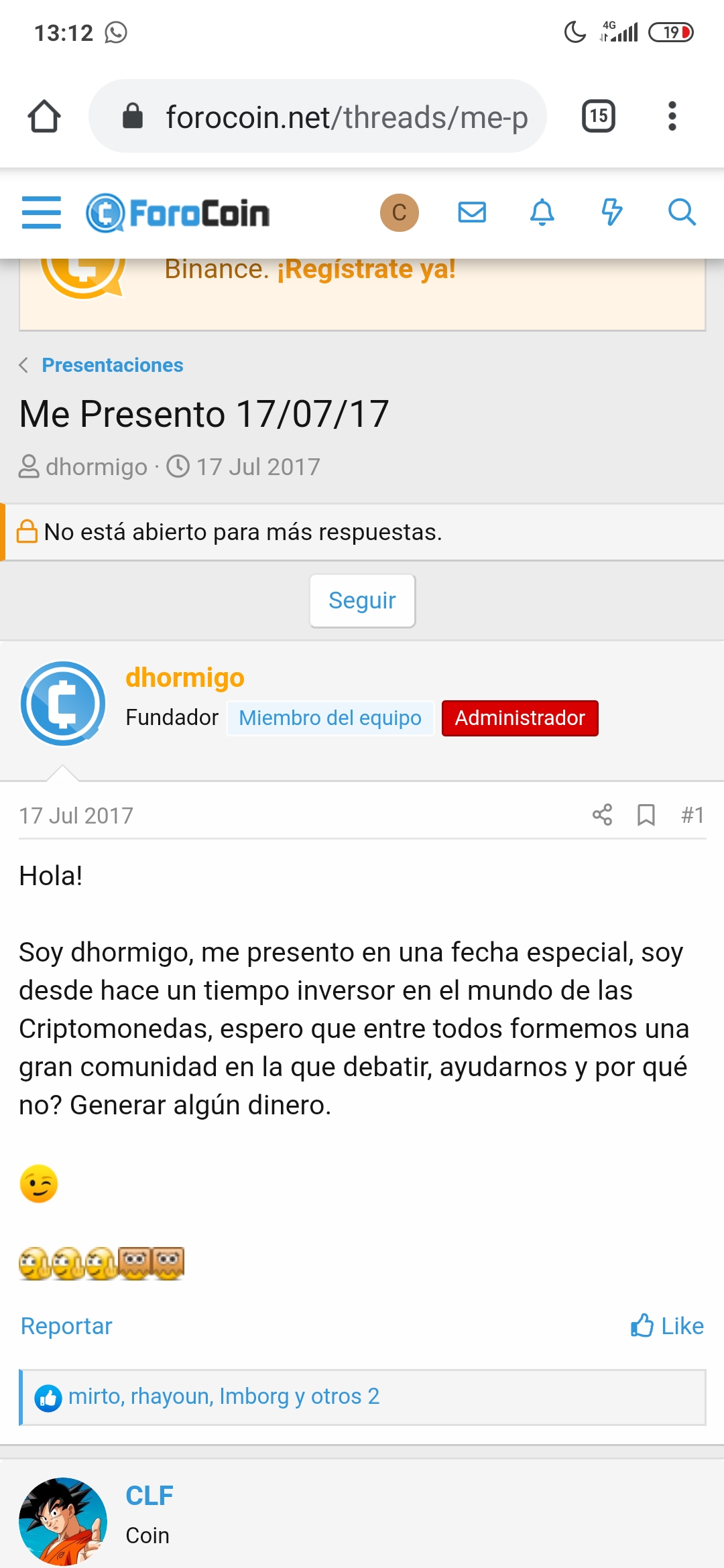724x1568 pixels.
Task: View who liked: mirto, rhayoun, Imborg
Action: (x=224, y=1396)
